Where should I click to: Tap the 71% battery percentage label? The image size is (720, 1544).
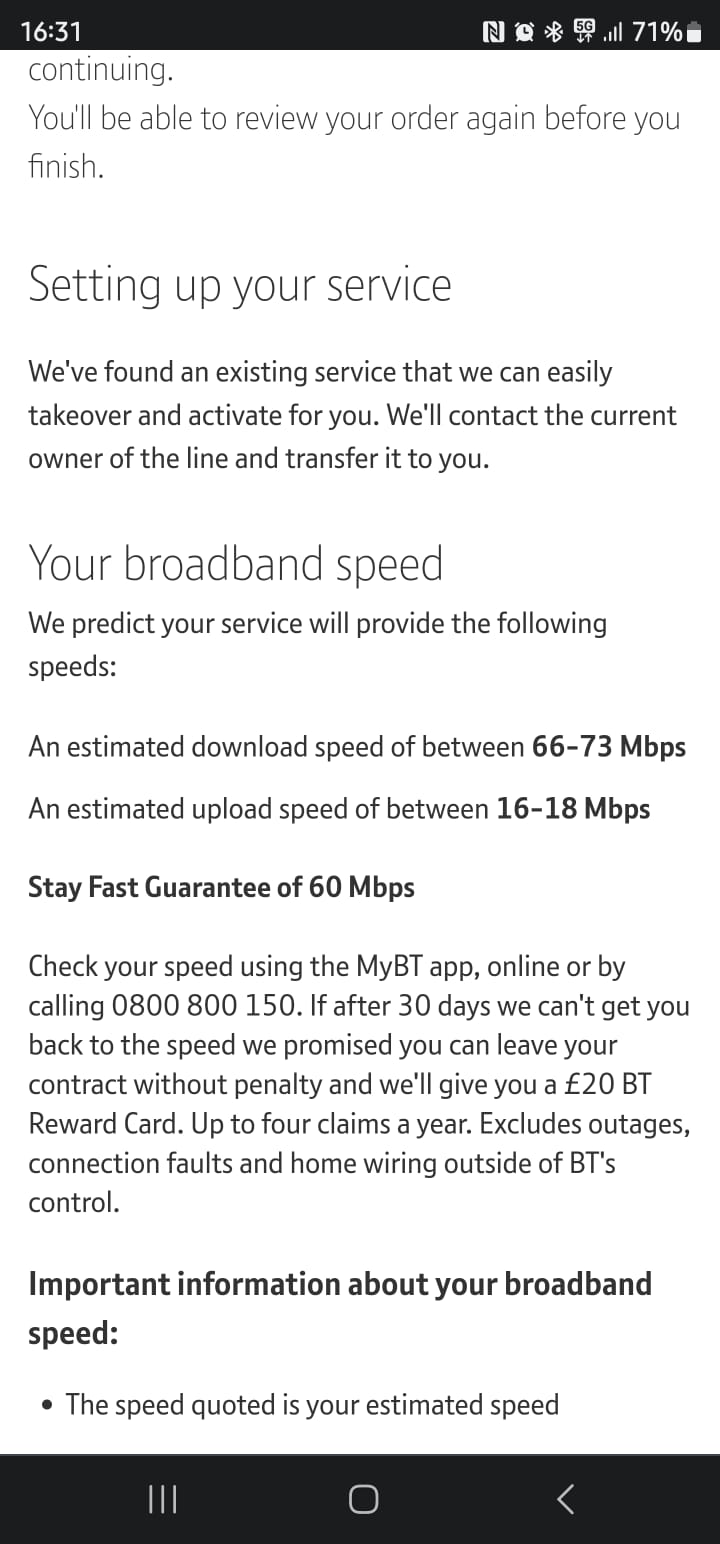click(660, 31)
